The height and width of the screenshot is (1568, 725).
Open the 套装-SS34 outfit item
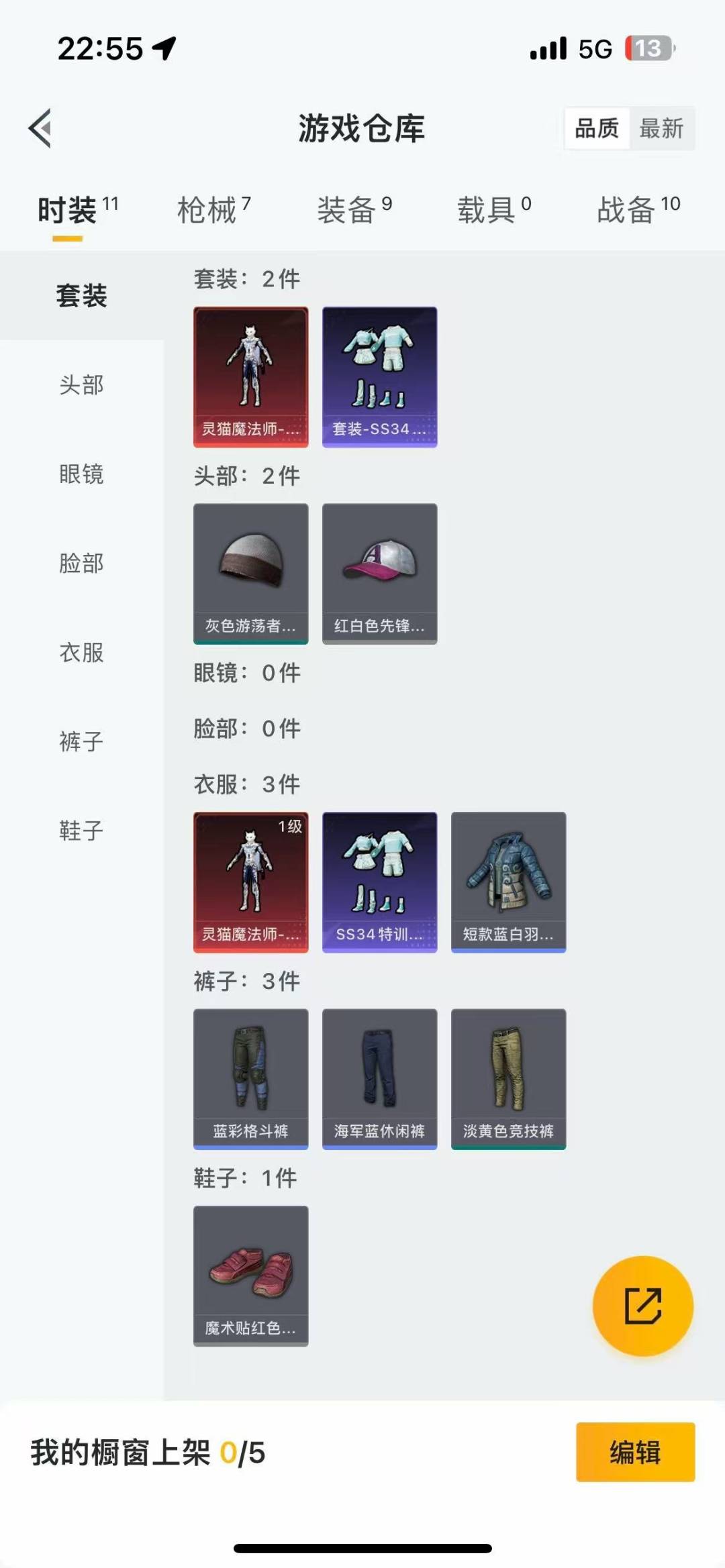coord(379,377)
